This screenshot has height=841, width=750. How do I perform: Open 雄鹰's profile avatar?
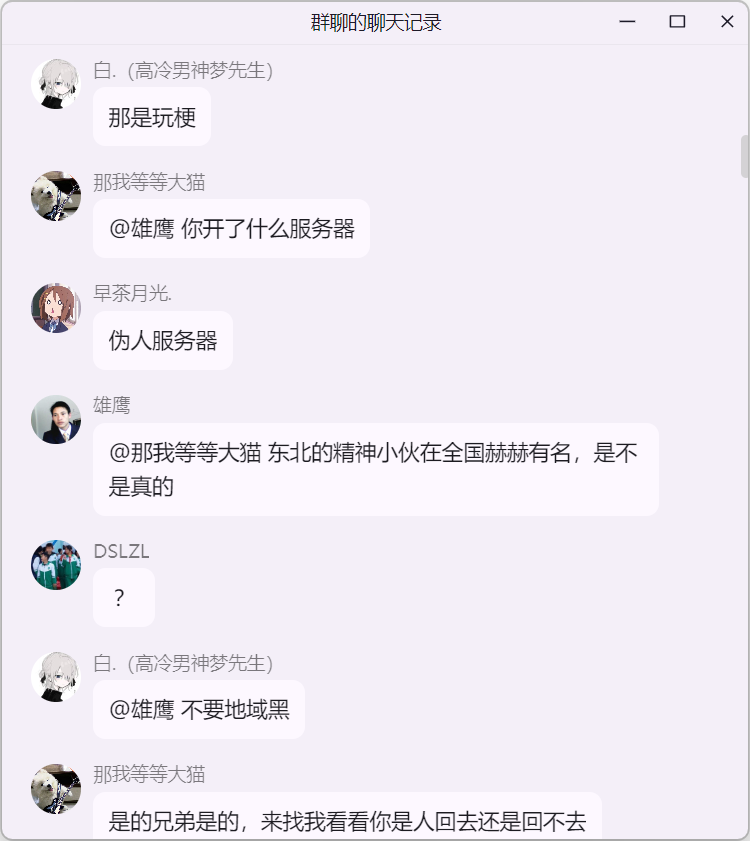pyautogui.click(x=56, y=419)
